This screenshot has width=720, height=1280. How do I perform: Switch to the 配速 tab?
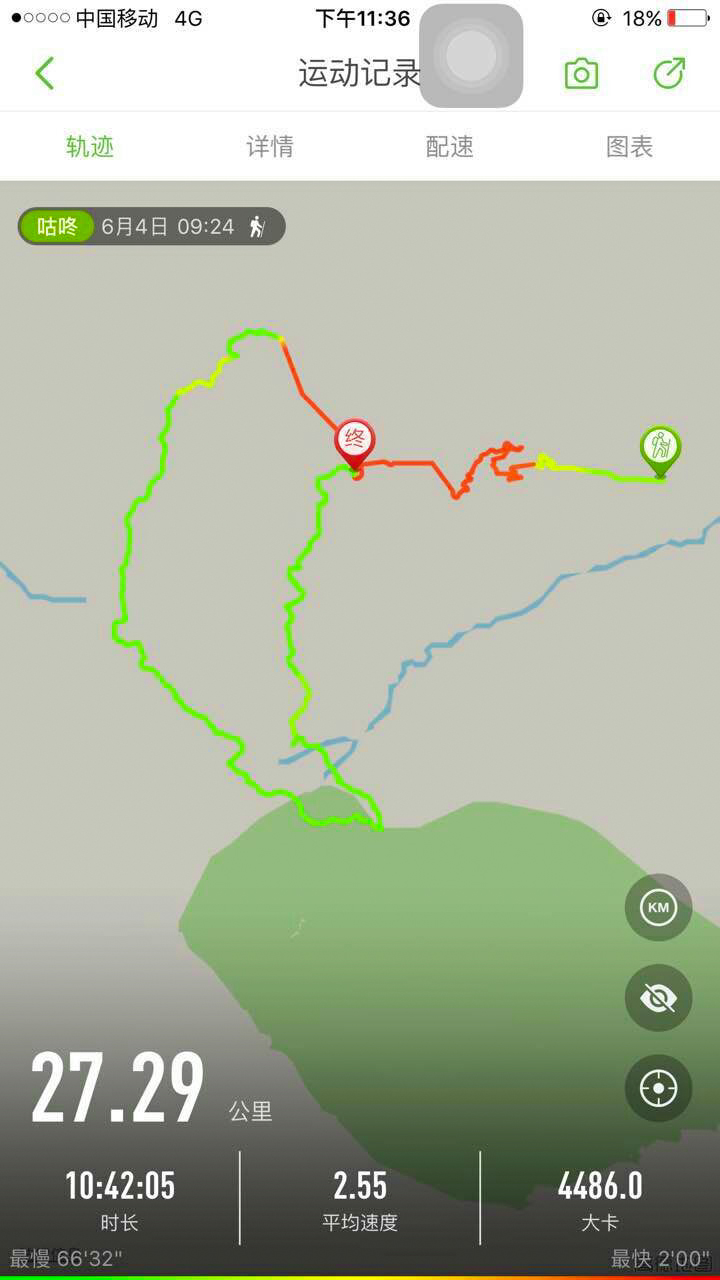(x=450, y=147)
